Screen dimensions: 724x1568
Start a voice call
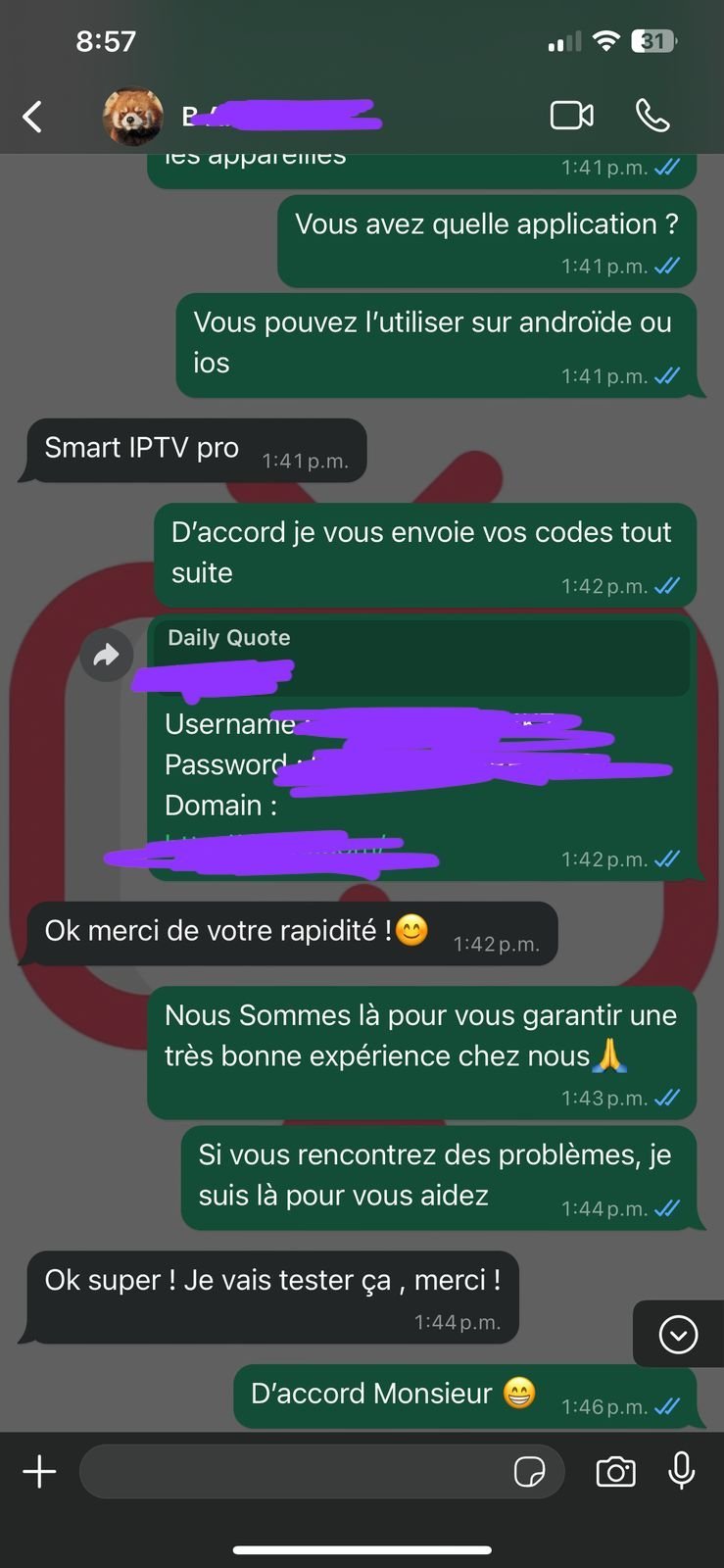pyautogui.click(x=652, y=116)
